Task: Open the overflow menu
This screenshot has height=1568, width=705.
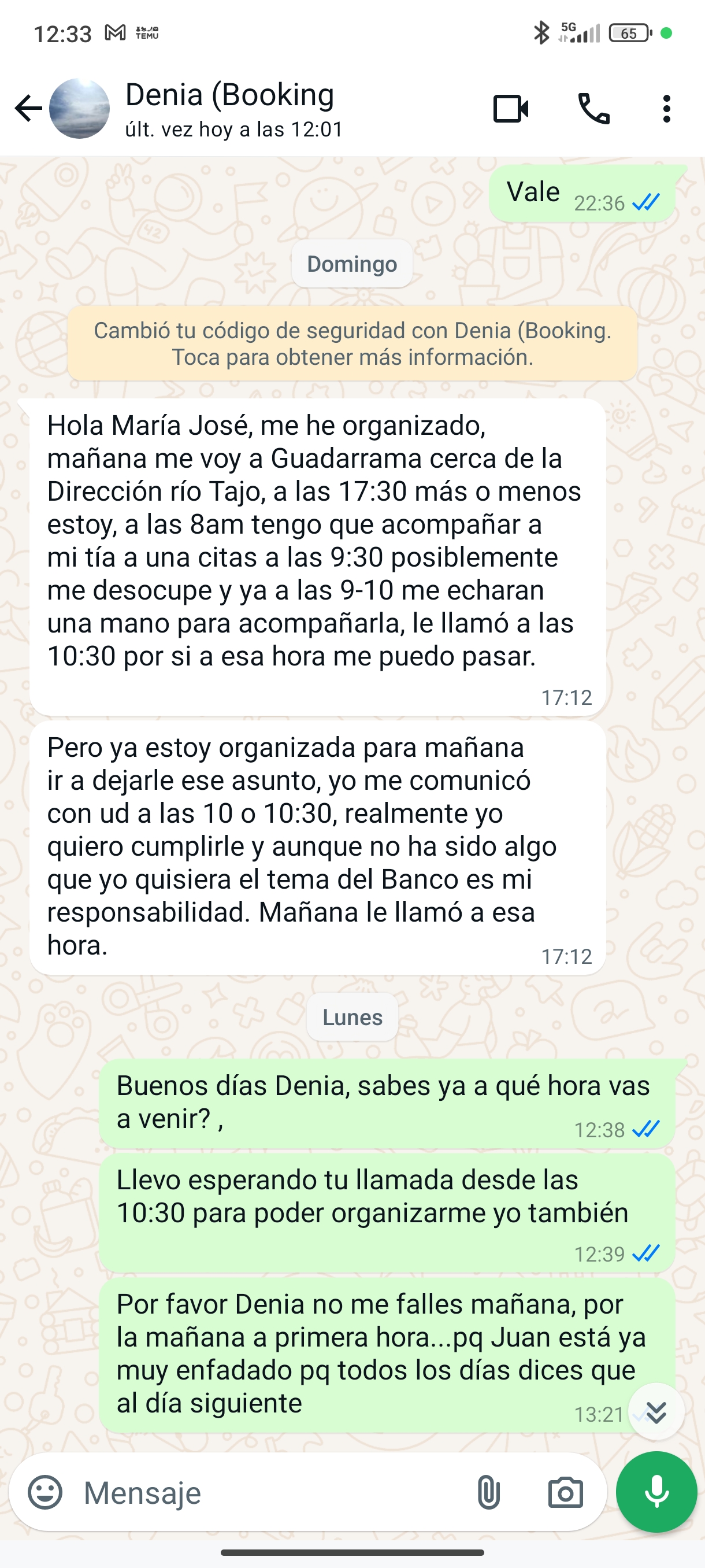Action: click(667, 109)
